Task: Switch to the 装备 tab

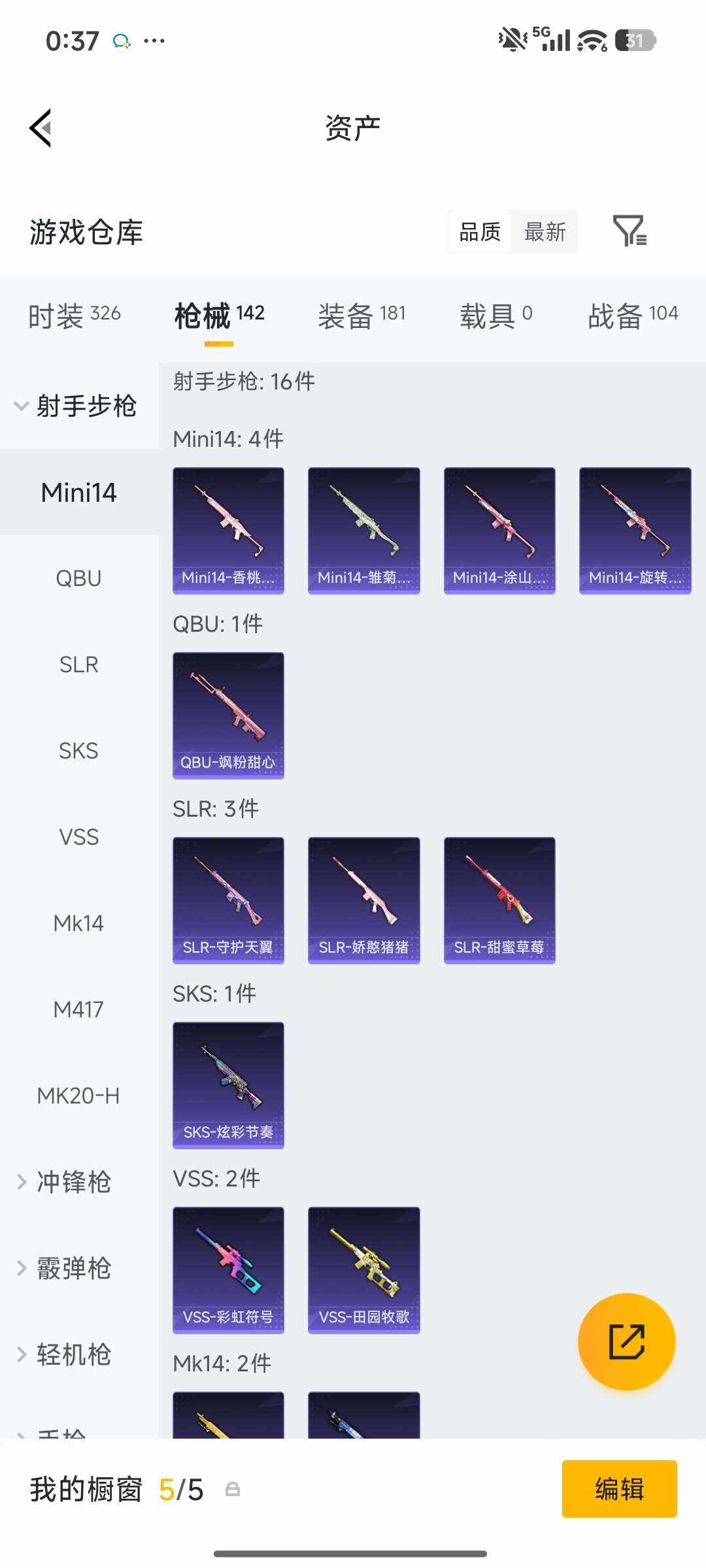Action: tap(361, 316)
